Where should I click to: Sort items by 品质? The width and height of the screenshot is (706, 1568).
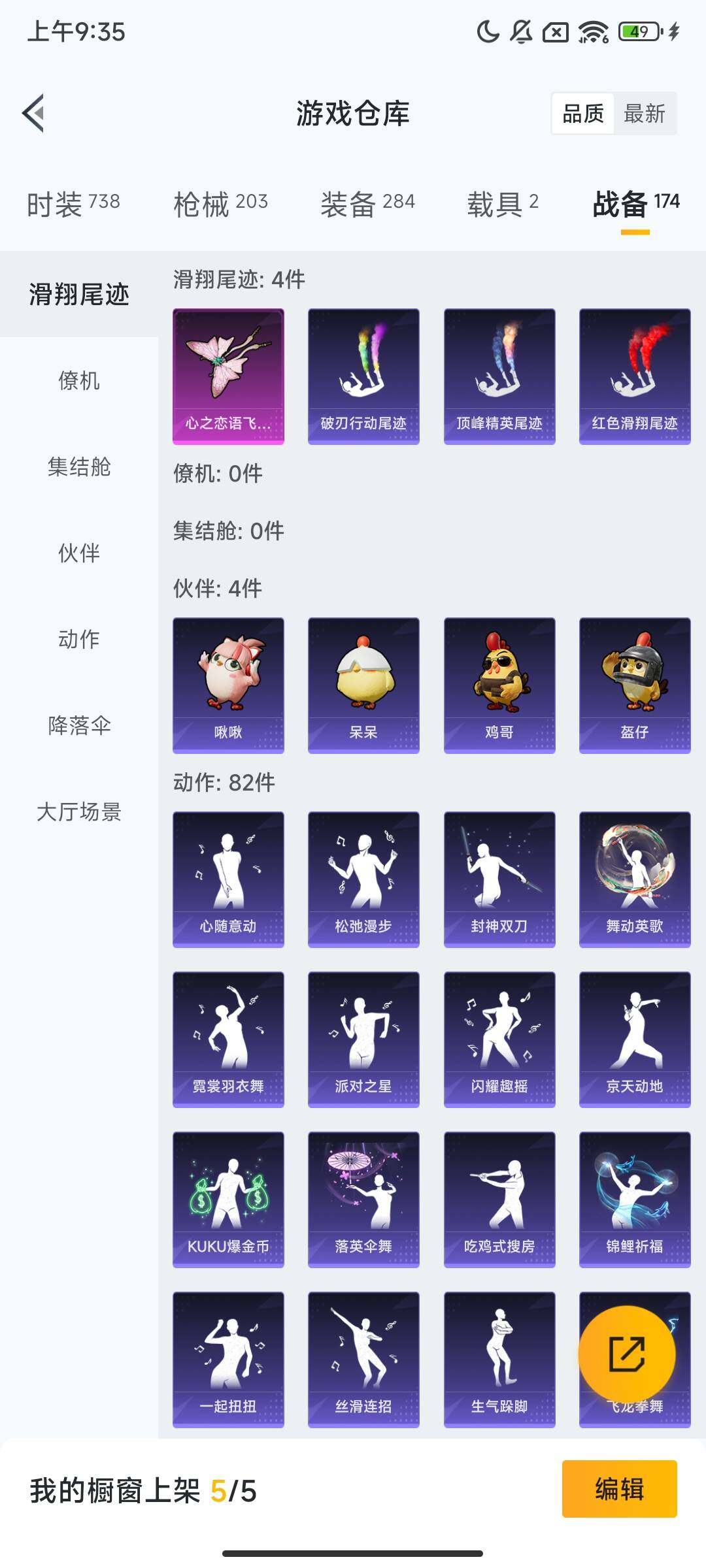click(582, 114)
